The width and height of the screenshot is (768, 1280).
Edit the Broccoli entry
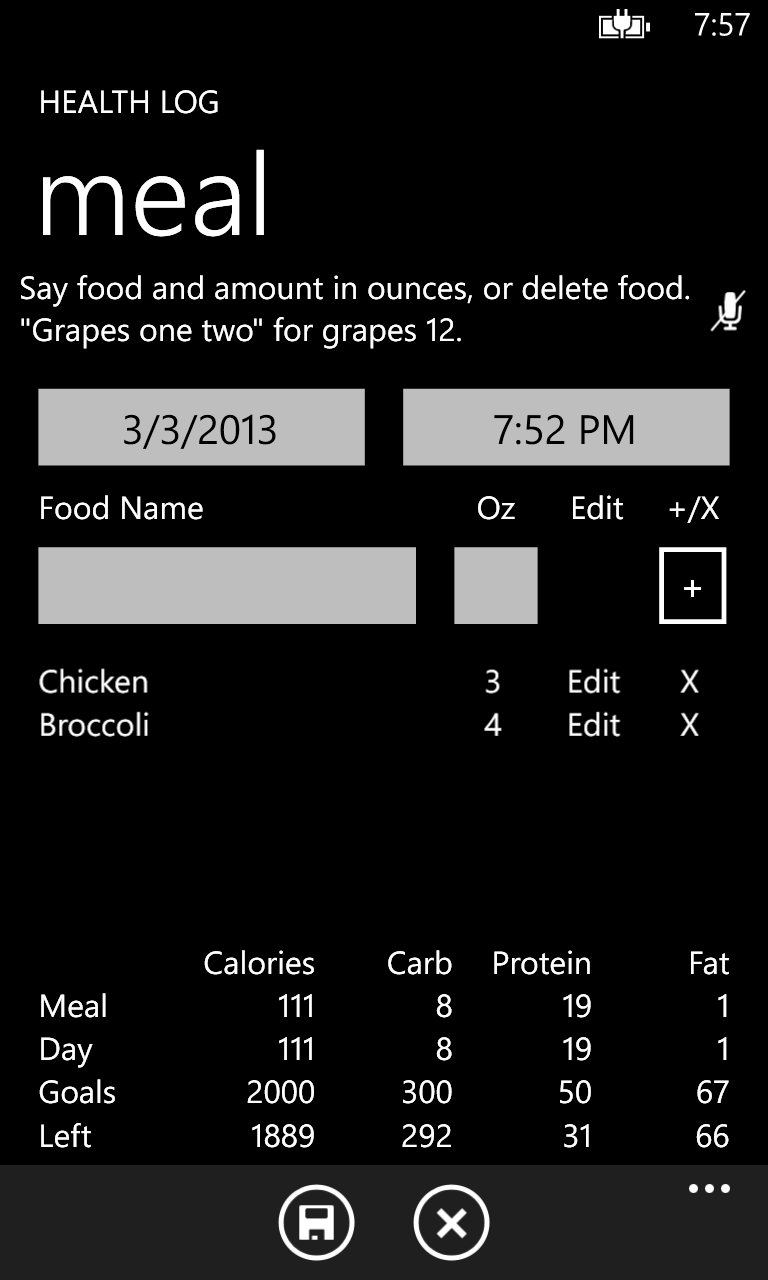(592, 724)
